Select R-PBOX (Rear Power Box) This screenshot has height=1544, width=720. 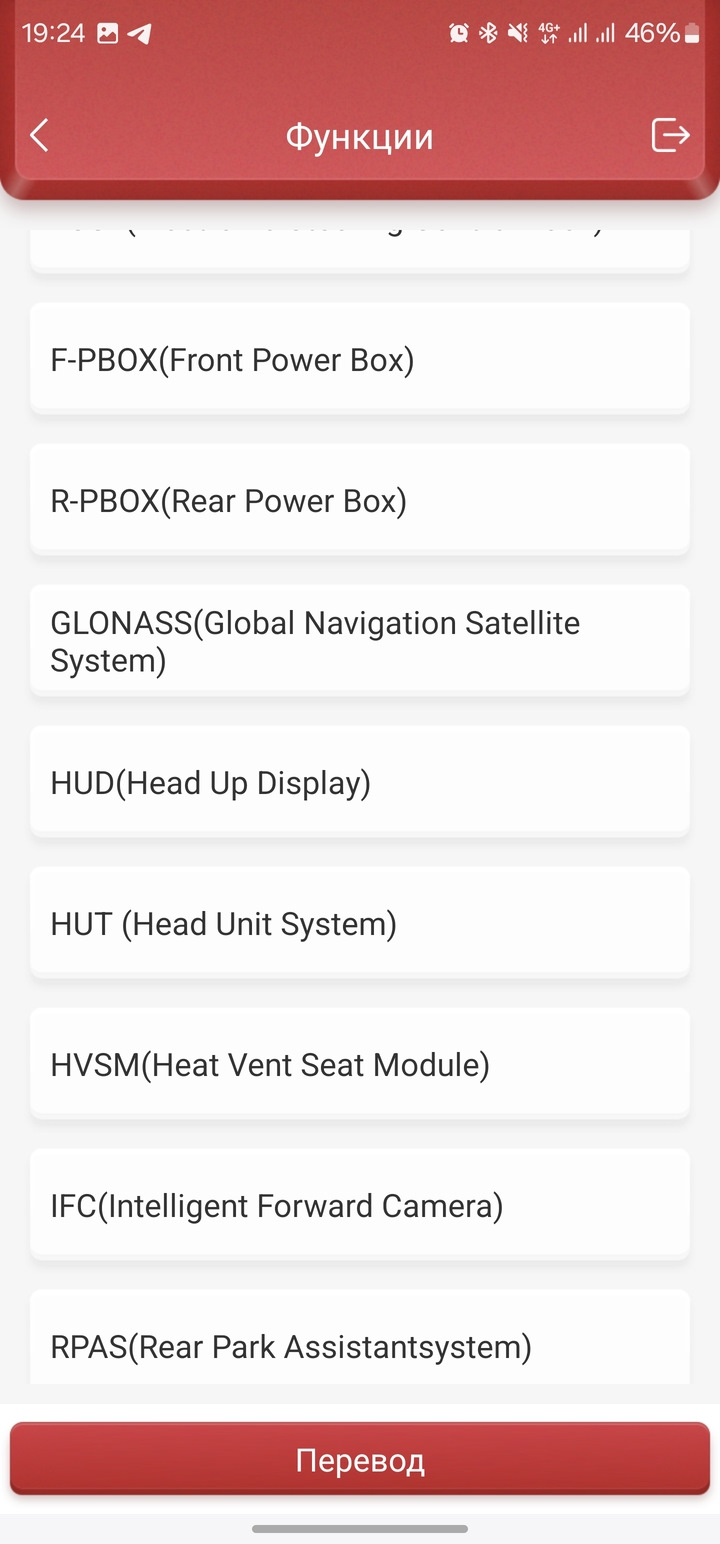pyautogui.click(x=360, y=500)
